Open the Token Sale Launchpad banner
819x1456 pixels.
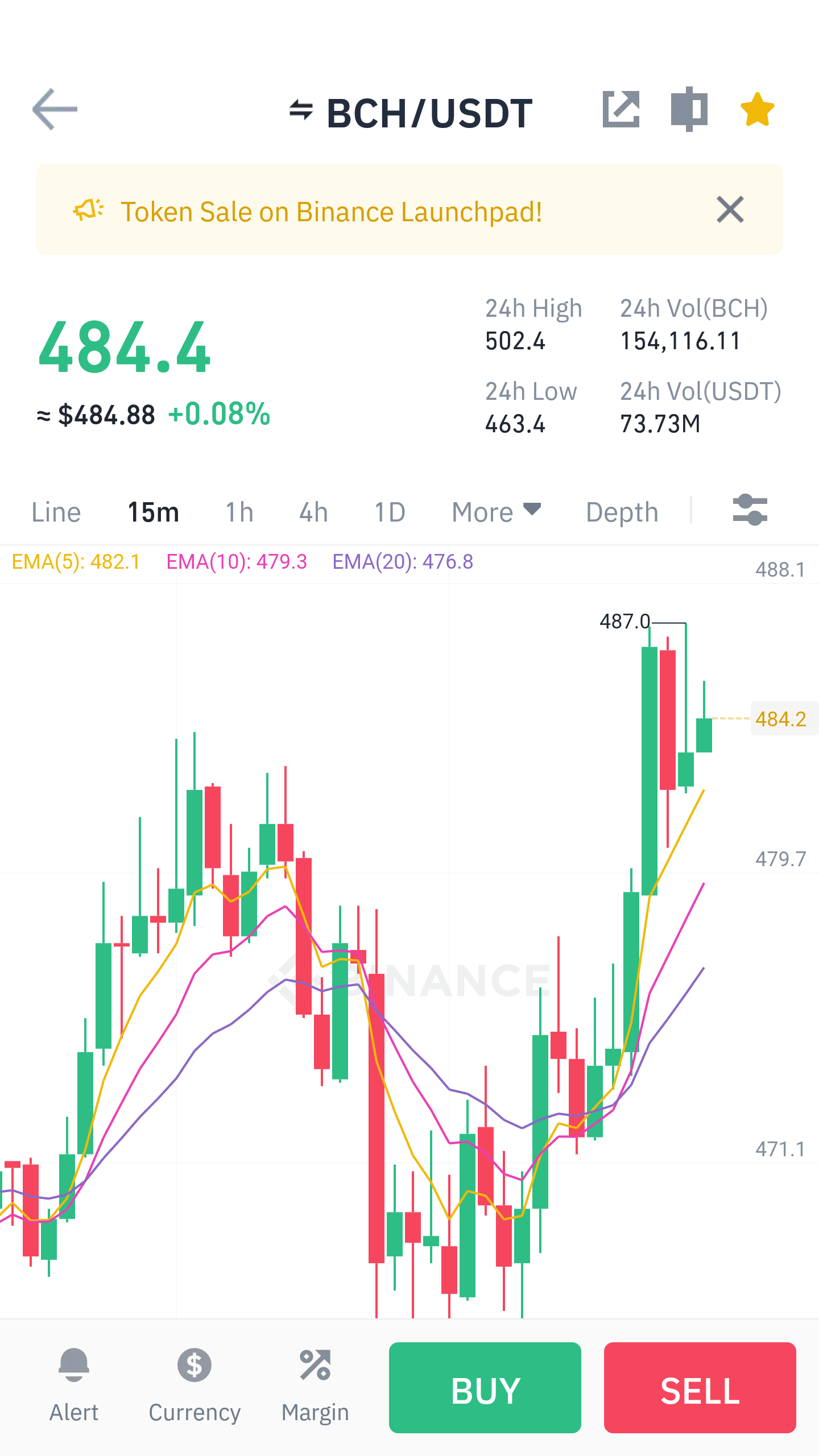click(x=331, y=212)
